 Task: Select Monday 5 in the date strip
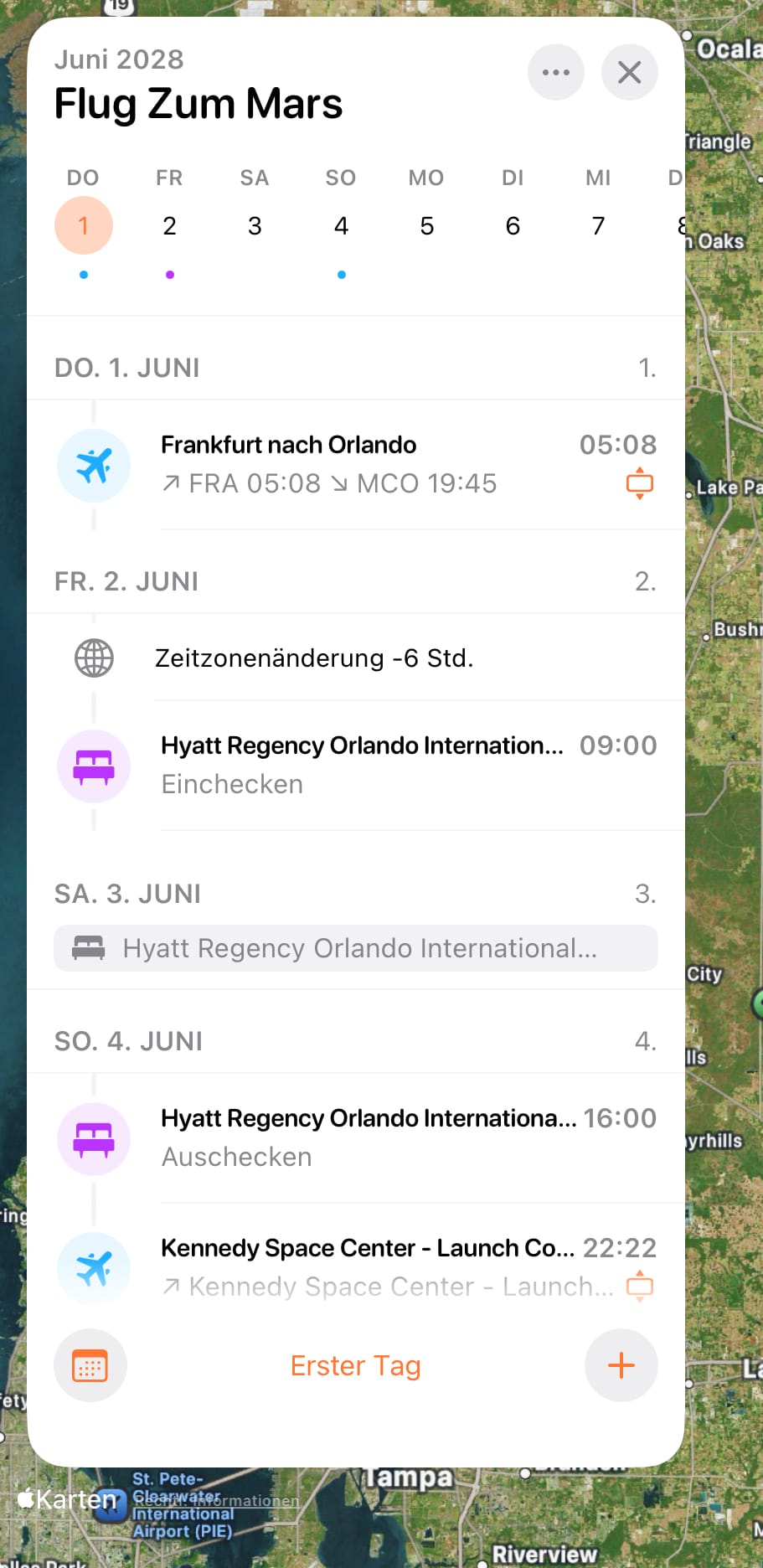tap(427, 225)
